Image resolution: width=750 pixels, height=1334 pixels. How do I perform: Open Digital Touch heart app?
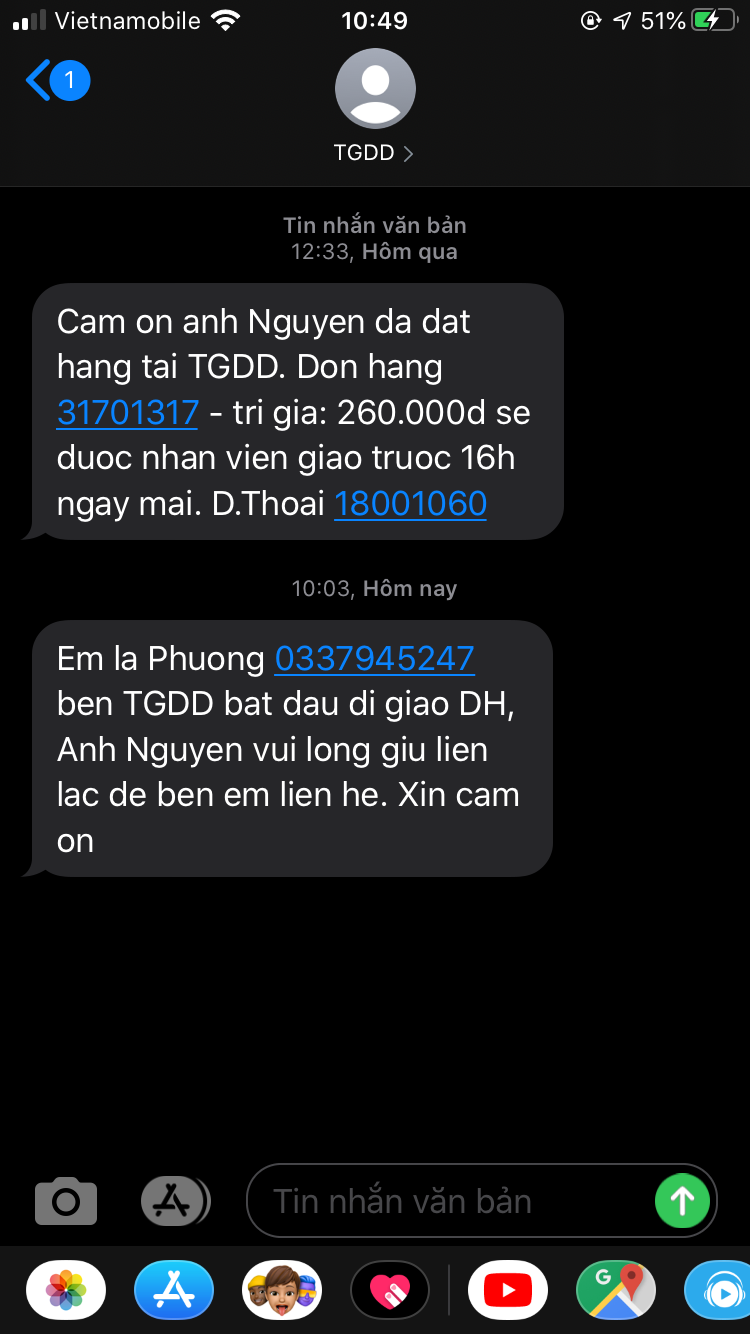coord(390,1290)
